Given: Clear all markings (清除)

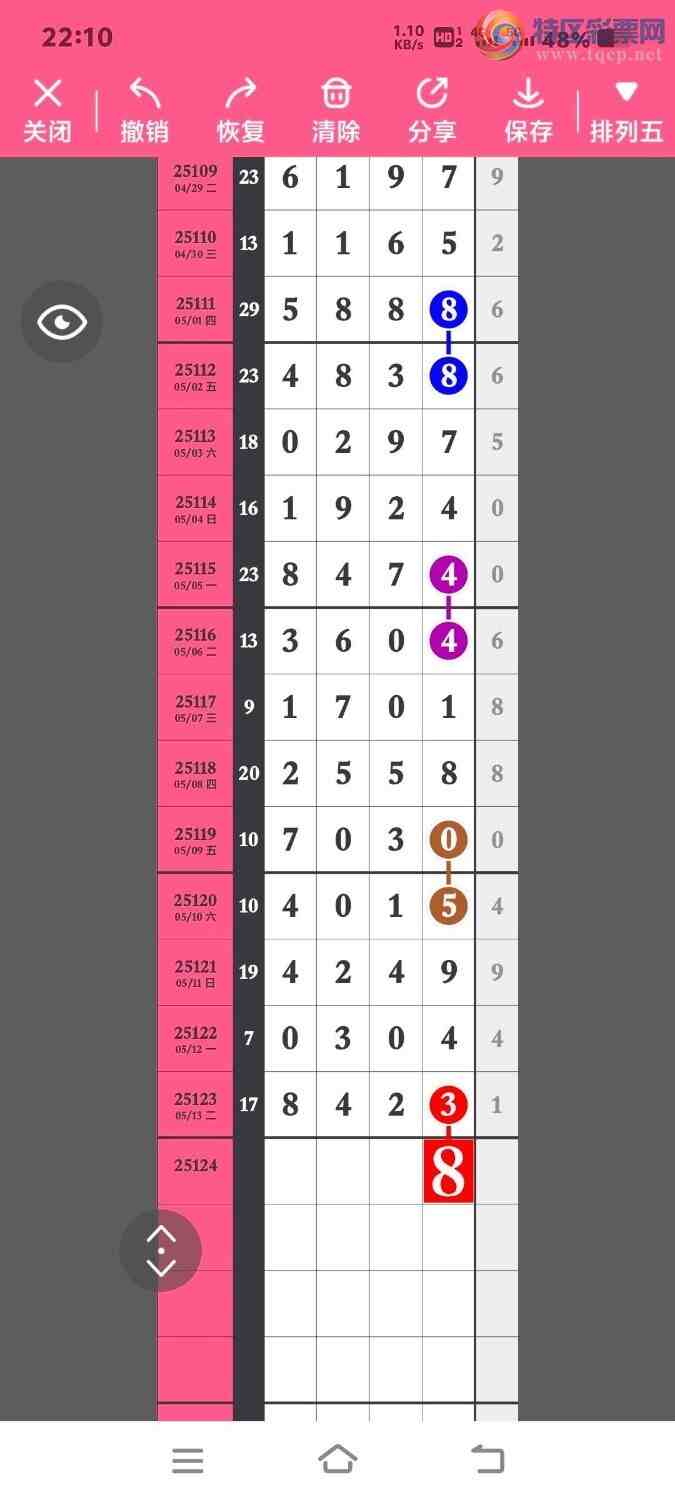Looking at the screenshot, I should (336, 110).
